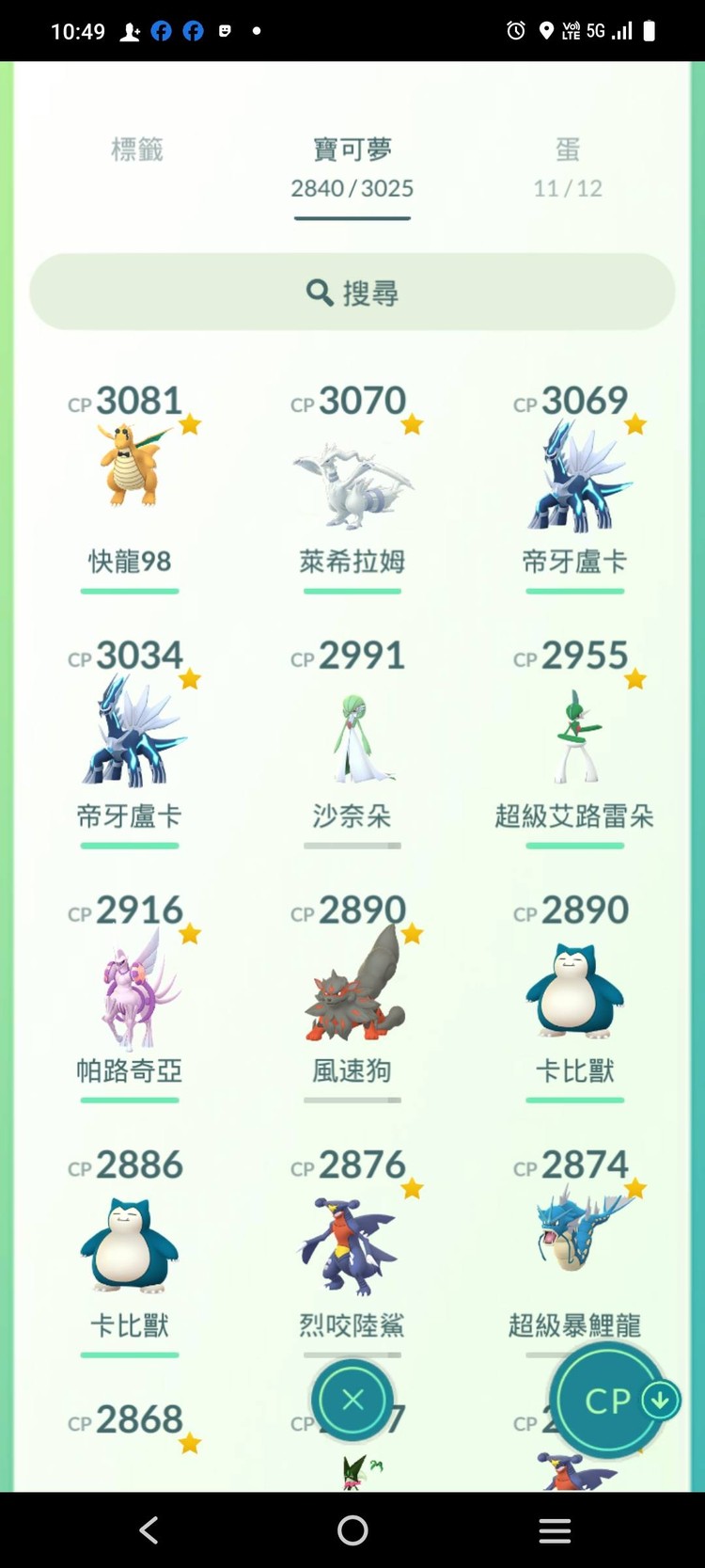Tap the favorite star on 帝牙盧卡 with CP 3069
The image size is (705, 1568).
coord(634,424)
